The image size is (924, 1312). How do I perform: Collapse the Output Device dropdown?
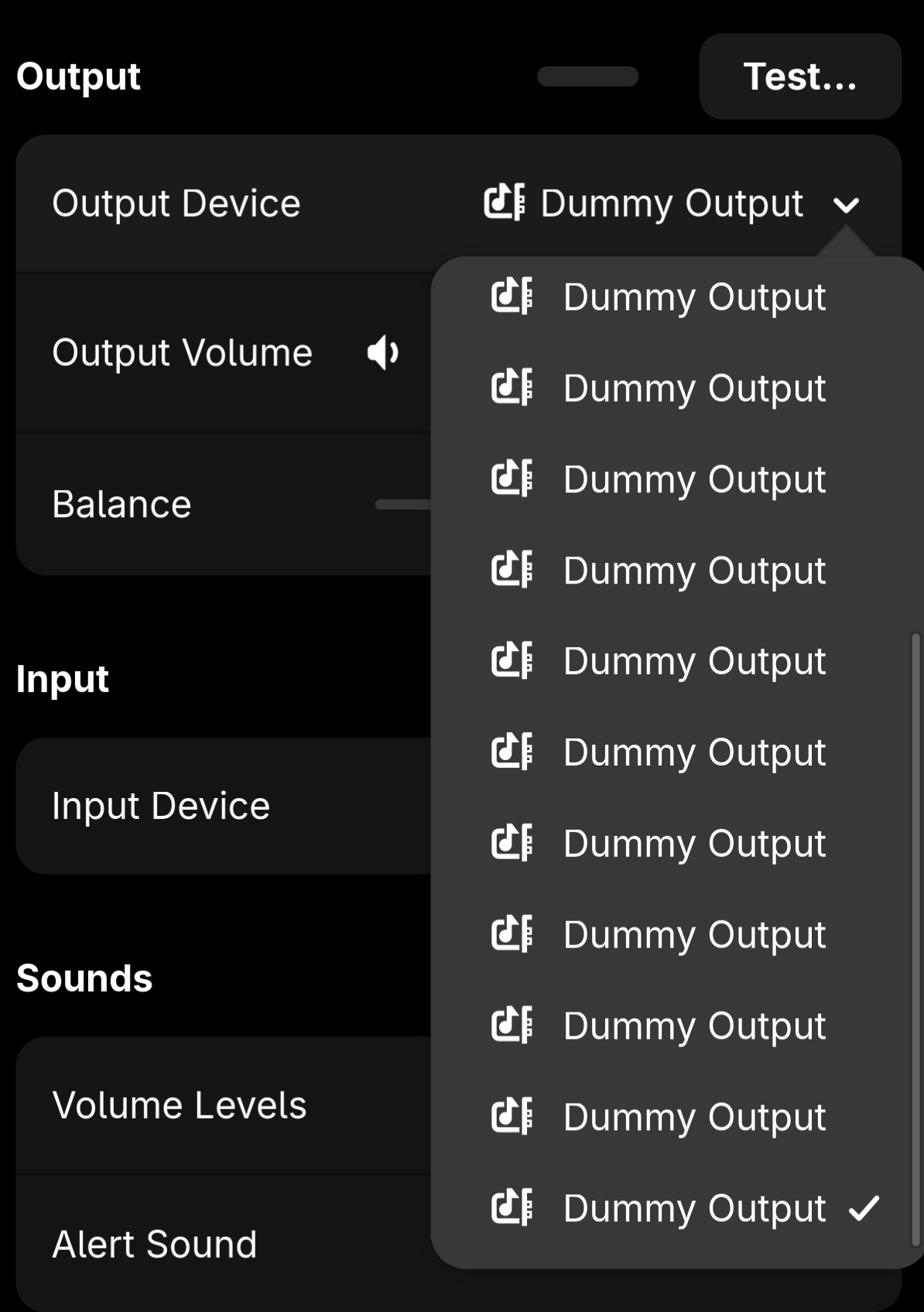click(845, 204)
